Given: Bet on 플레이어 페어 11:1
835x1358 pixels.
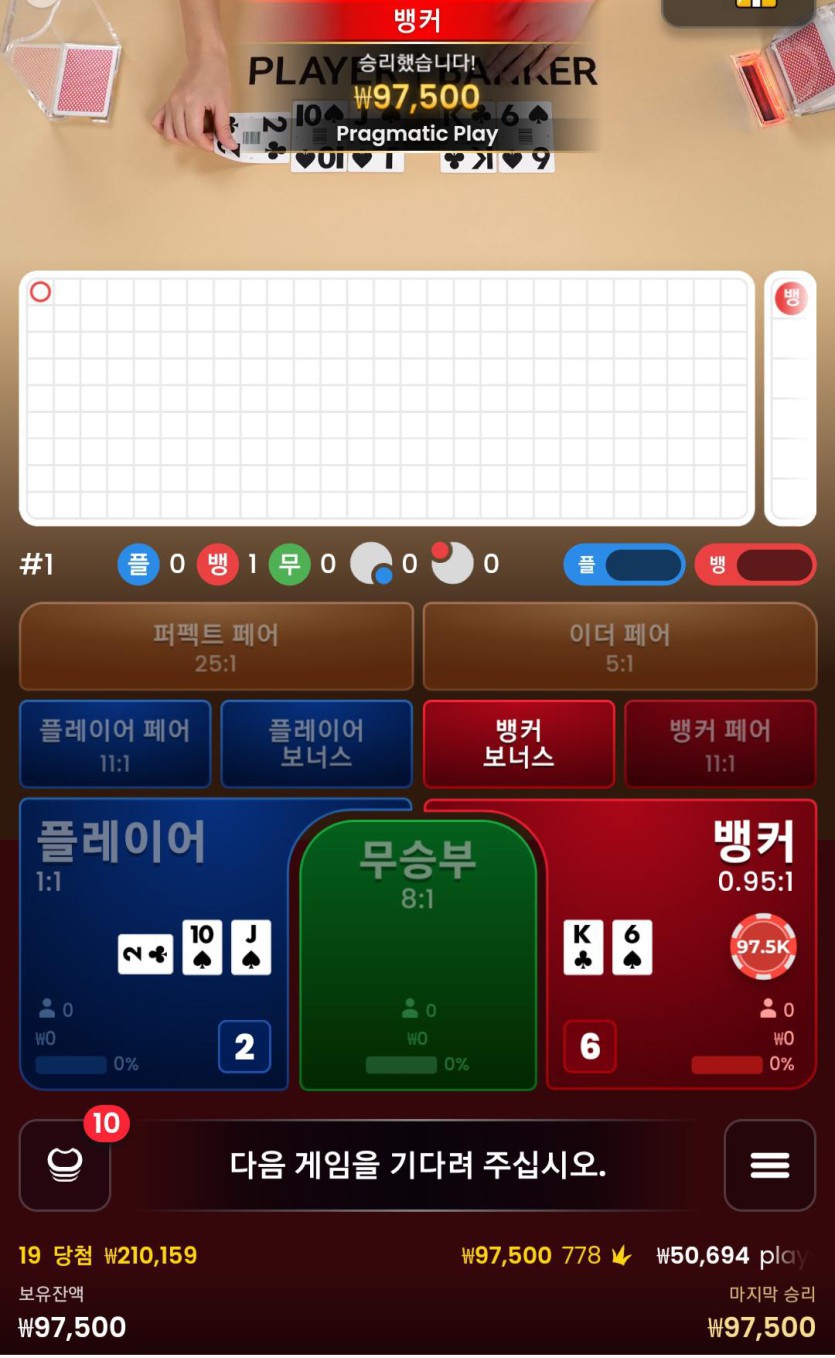Looking at the screenshot, I should click(x=115, y=744).
